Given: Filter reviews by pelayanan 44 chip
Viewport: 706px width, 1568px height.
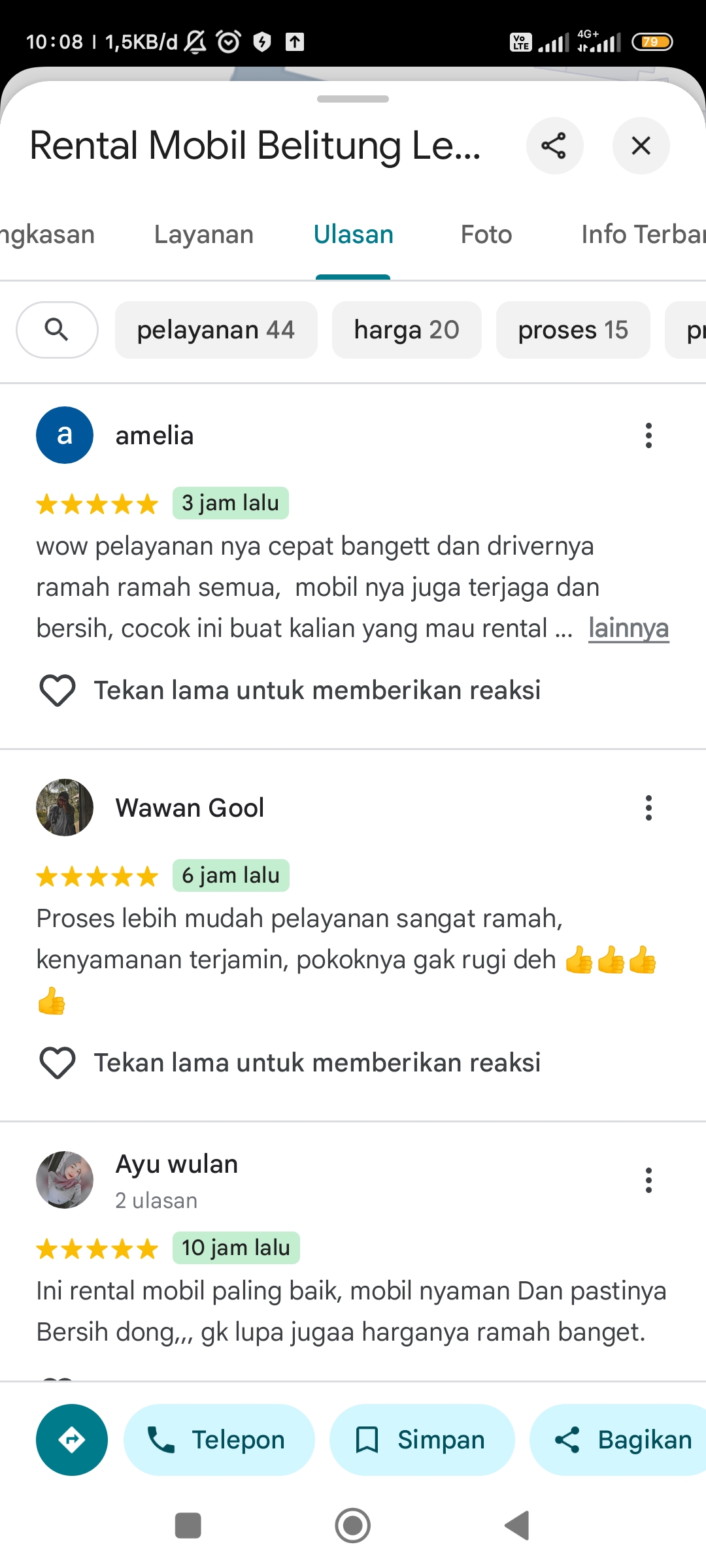Looking at the screenshot, I should 216,330.
